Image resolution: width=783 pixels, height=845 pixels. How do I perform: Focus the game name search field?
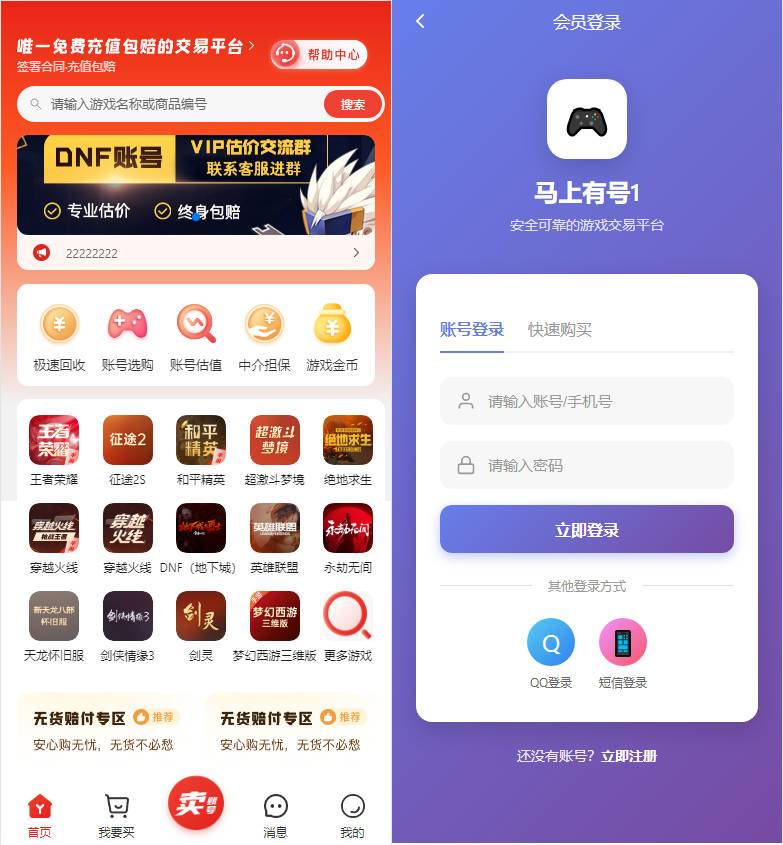pos(180,104)
